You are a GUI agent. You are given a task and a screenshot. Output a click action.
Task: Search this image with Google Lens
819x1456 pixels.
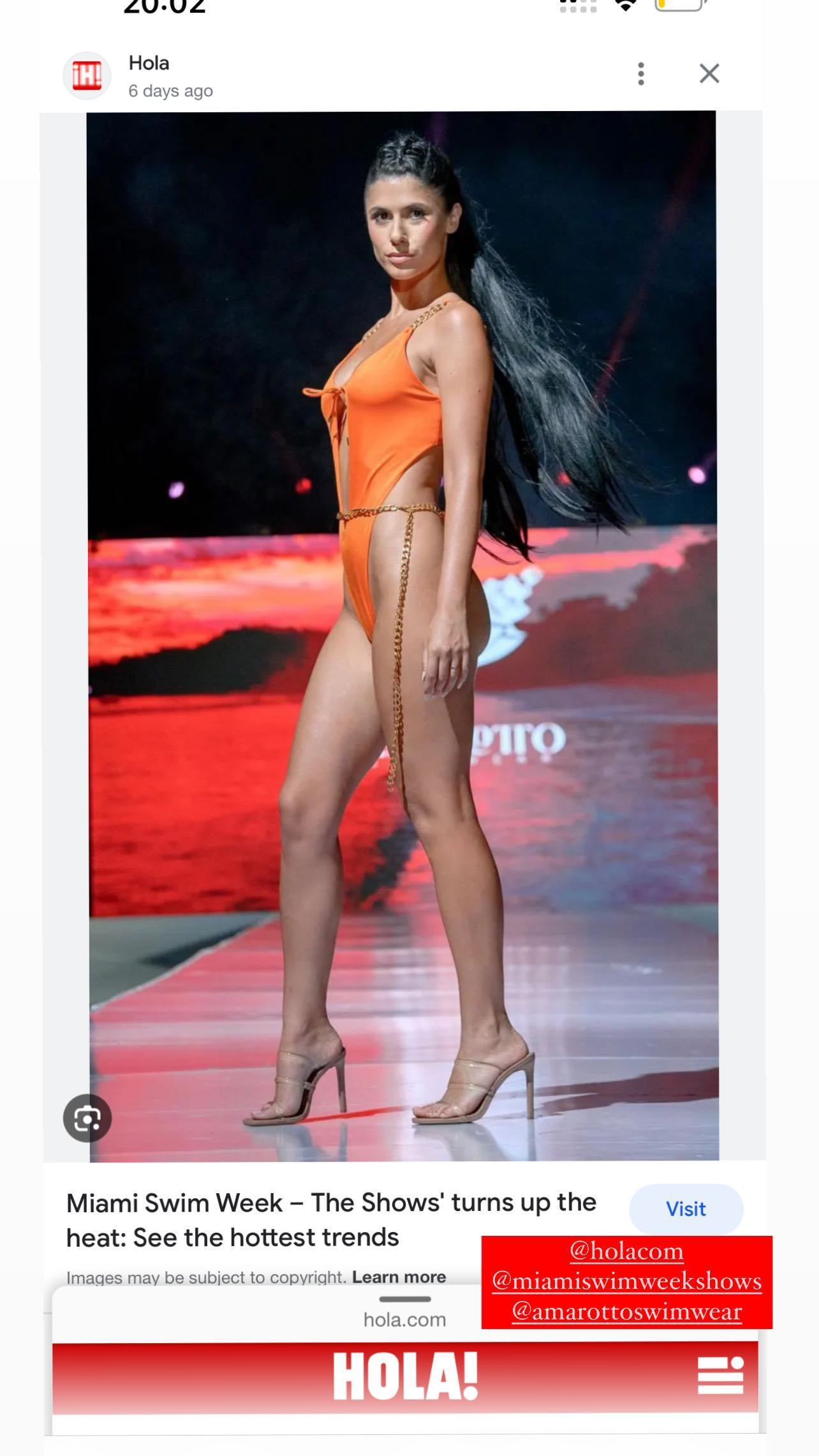[x=87, y=1118]
